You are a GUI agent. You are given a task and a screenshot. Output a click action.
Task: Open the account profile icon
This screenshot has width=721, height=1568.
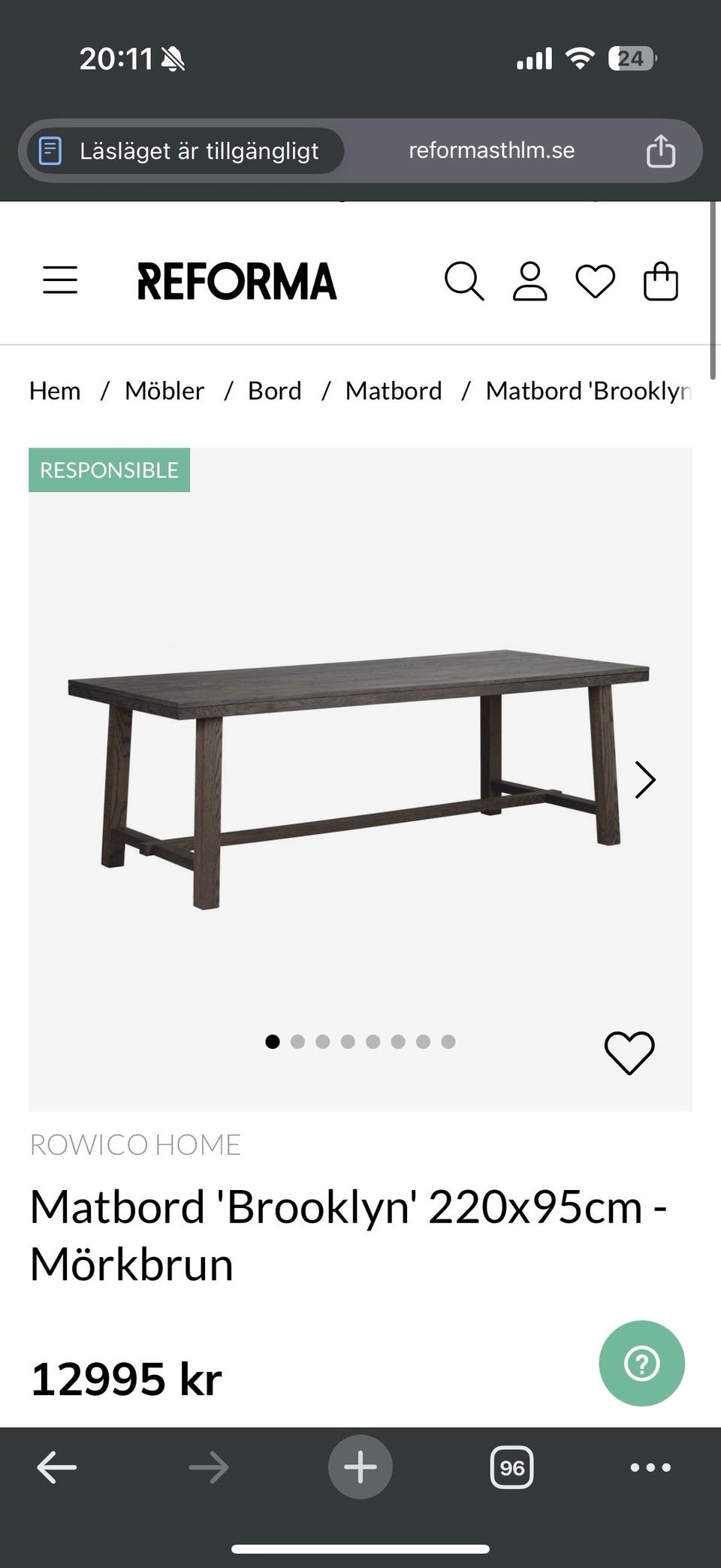529,282
